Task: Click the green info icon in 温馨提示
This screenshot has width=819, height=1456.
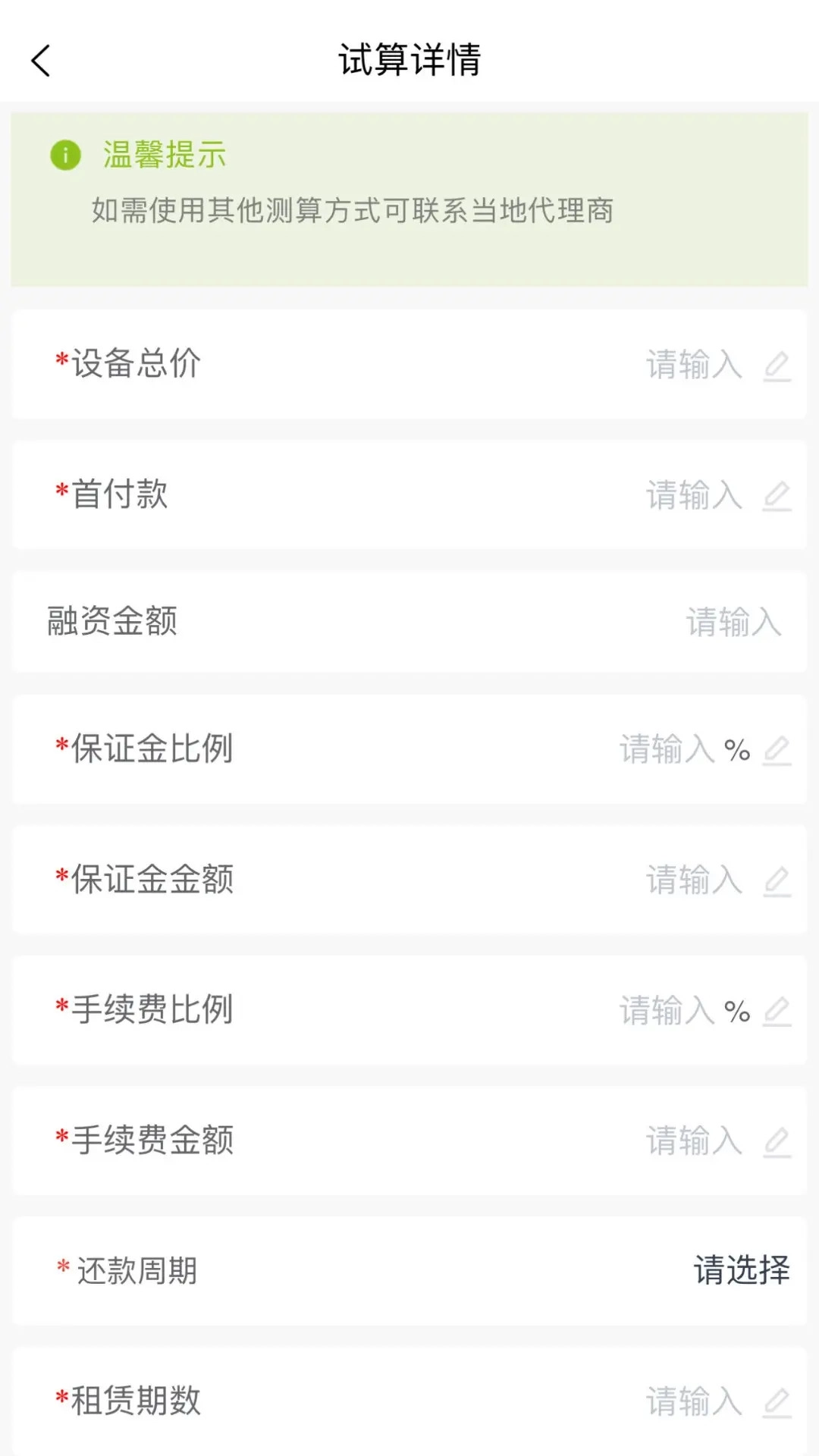Action: click(x=64, y=155)
